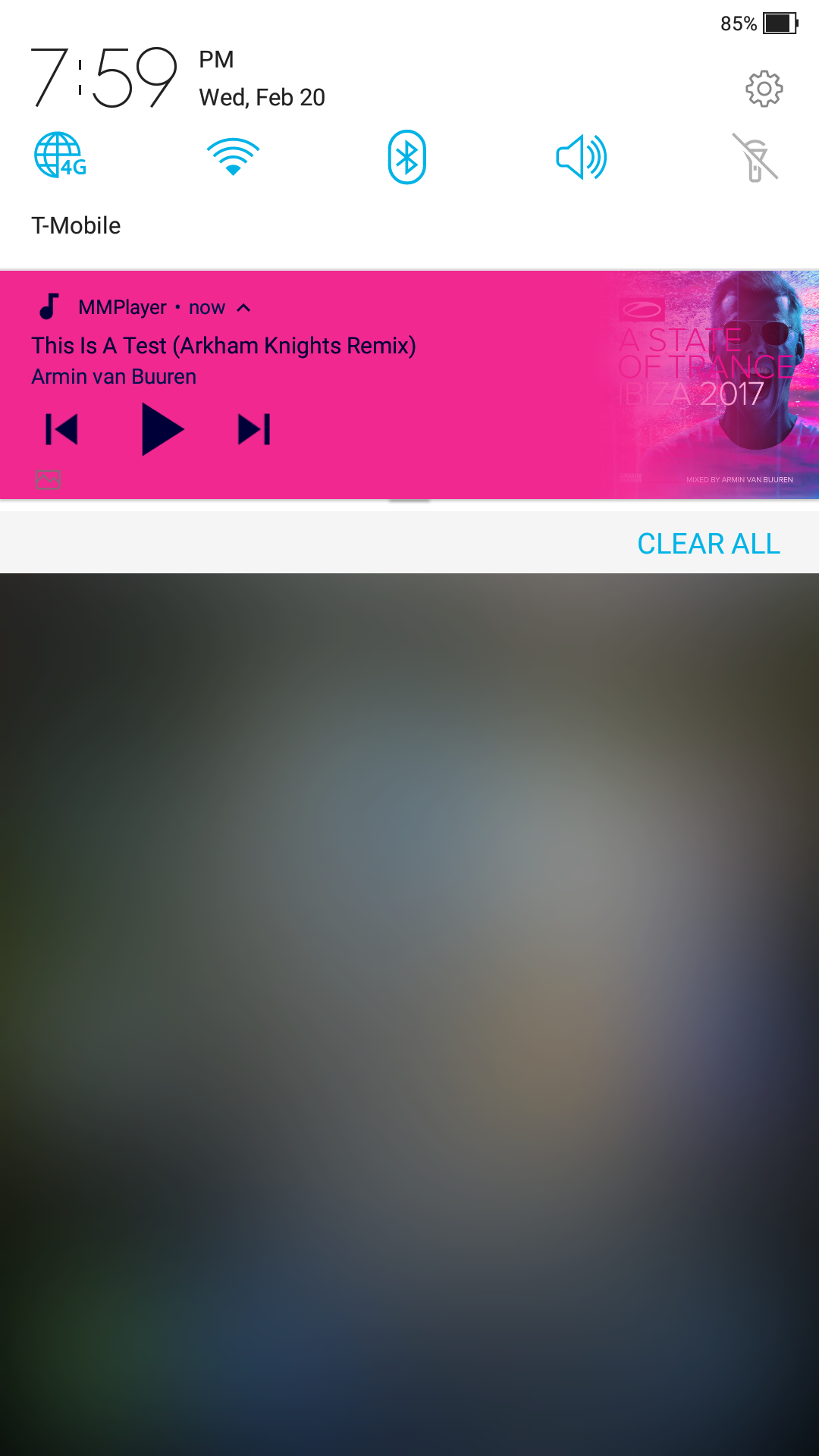This screenshot has width=819, height=1456.
Task: Clear all notifications
Action: click(708, 544)
